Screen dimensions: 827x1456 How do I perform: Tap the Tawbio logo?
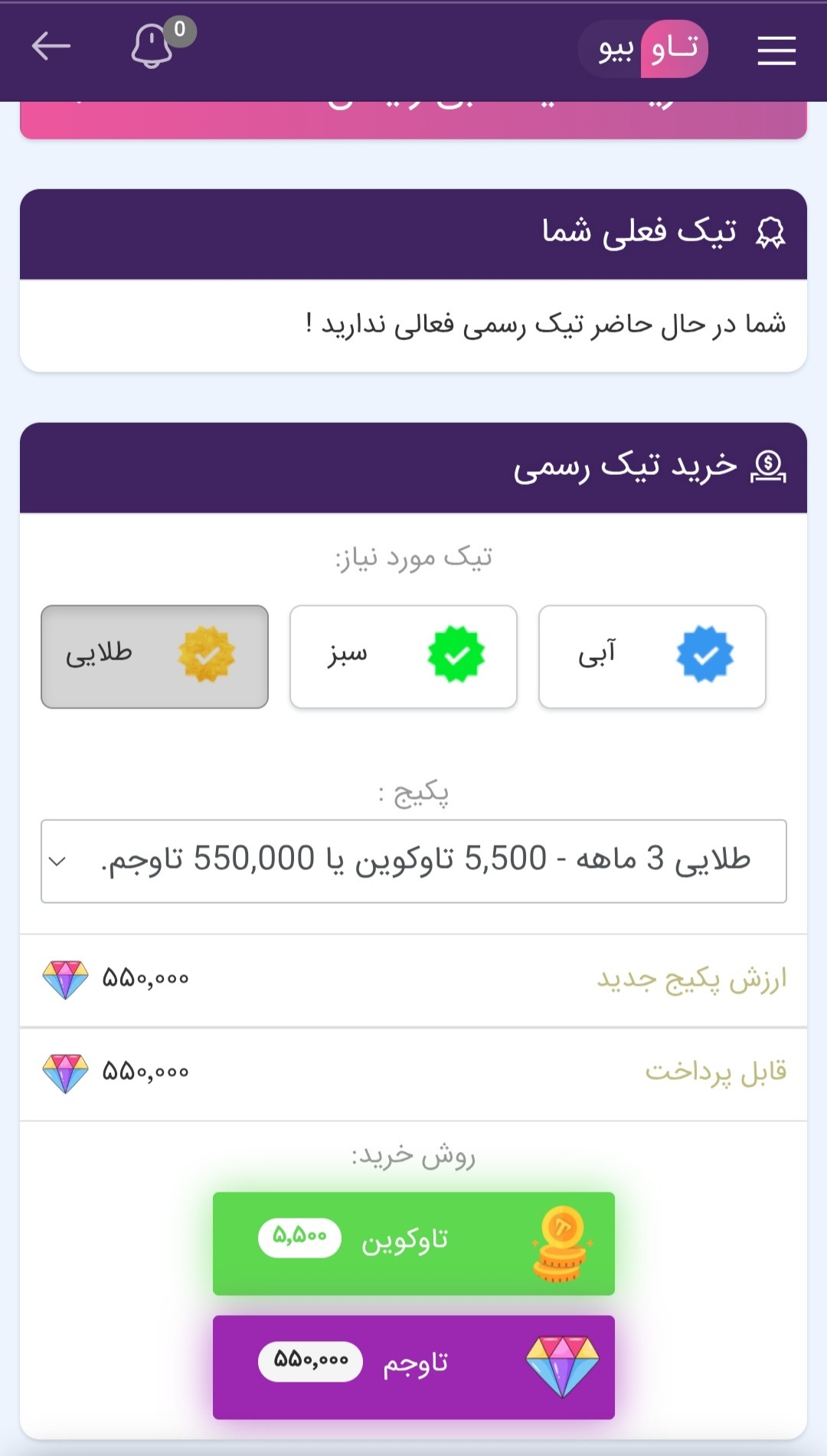click(643, 49)
